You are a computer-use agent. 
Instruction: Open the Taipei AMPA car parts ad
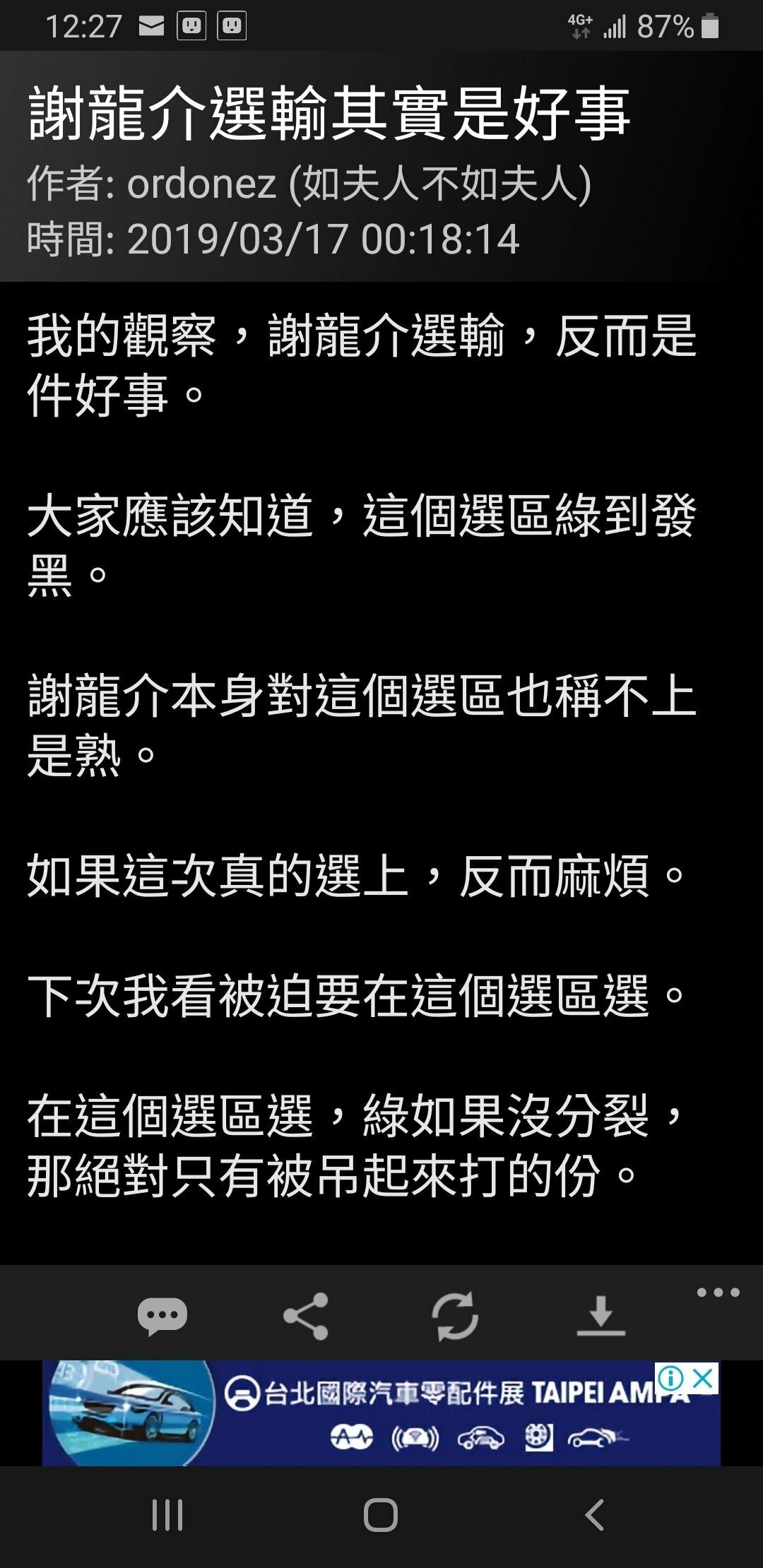381,1413
